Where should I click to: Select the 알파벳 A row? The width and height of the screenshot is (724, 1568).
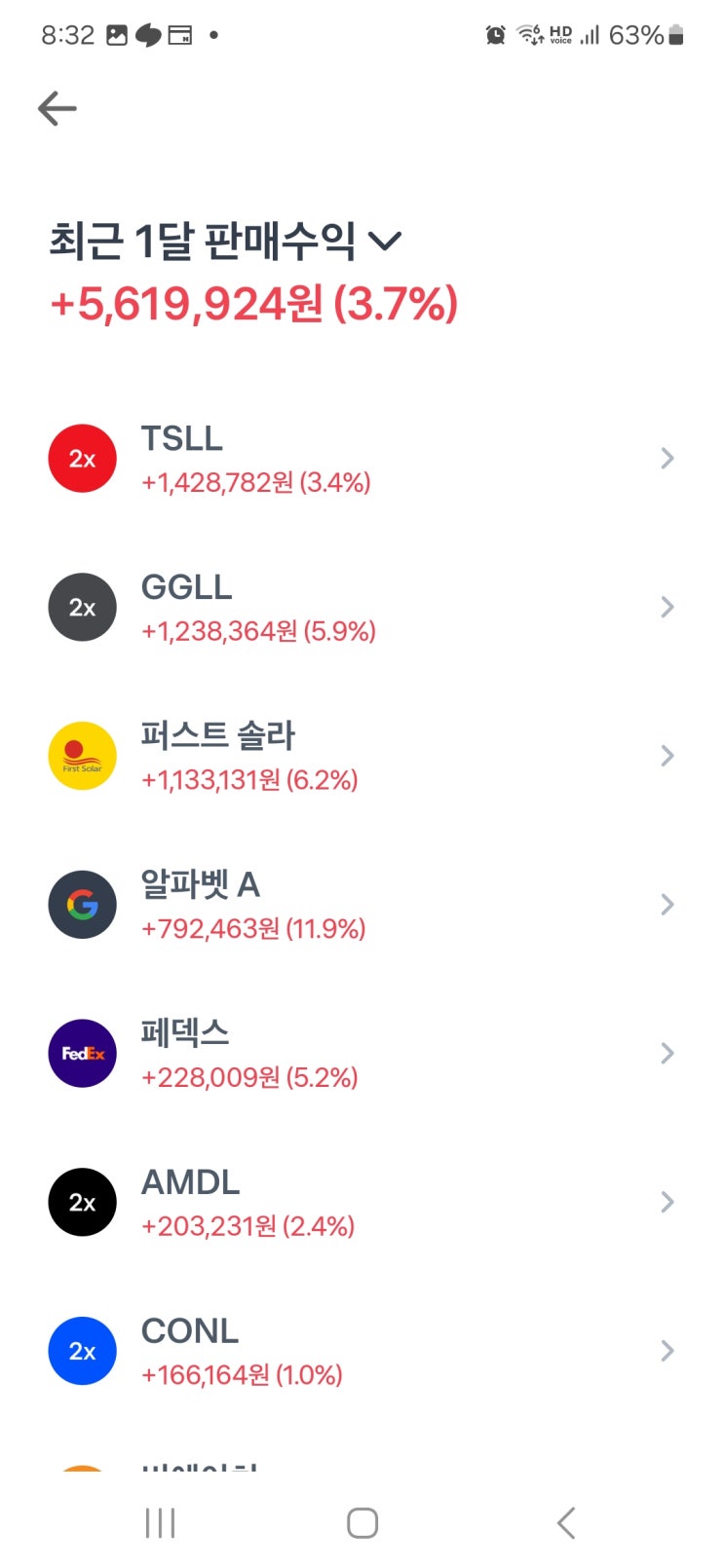click(361, 906)
